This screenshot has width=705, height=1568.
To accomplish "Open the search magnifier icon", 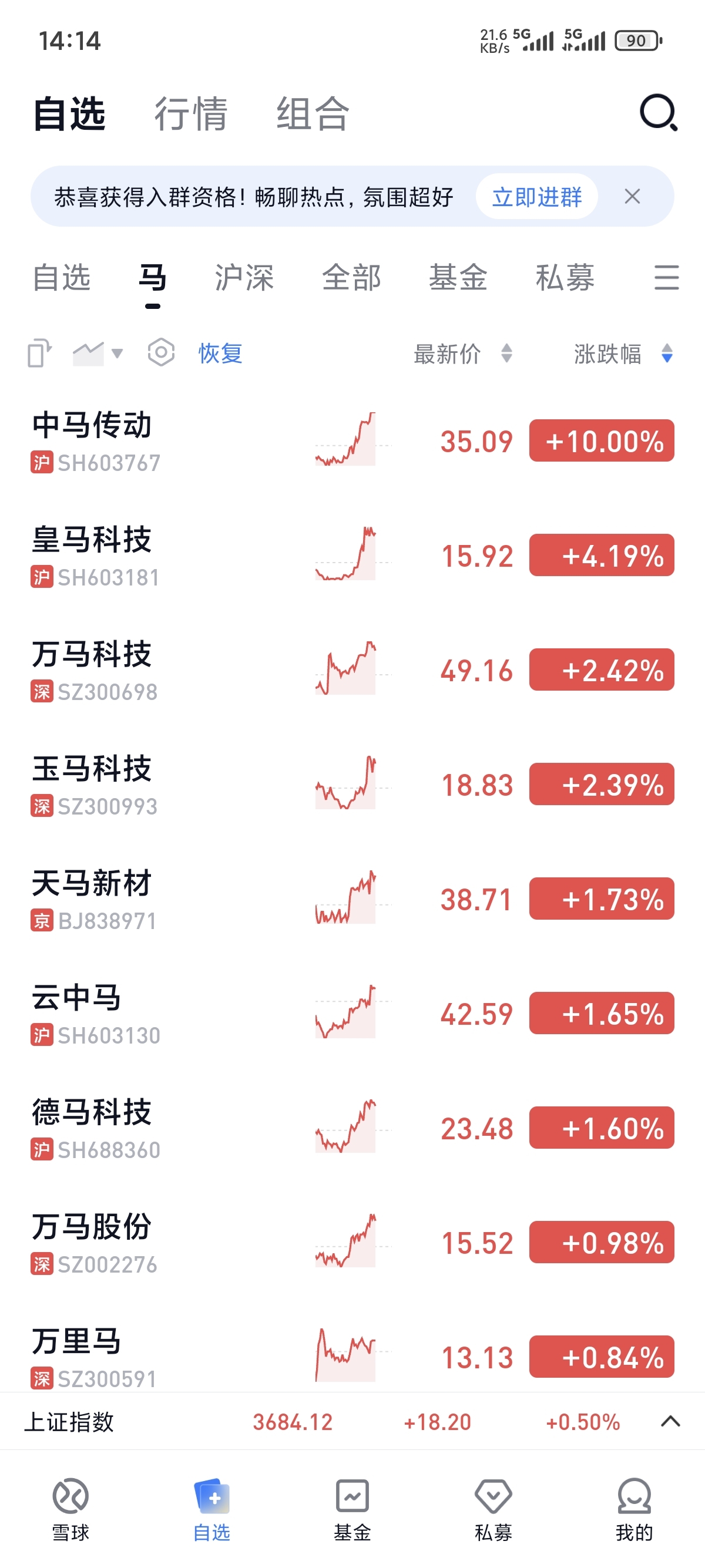I will [659, 113].
